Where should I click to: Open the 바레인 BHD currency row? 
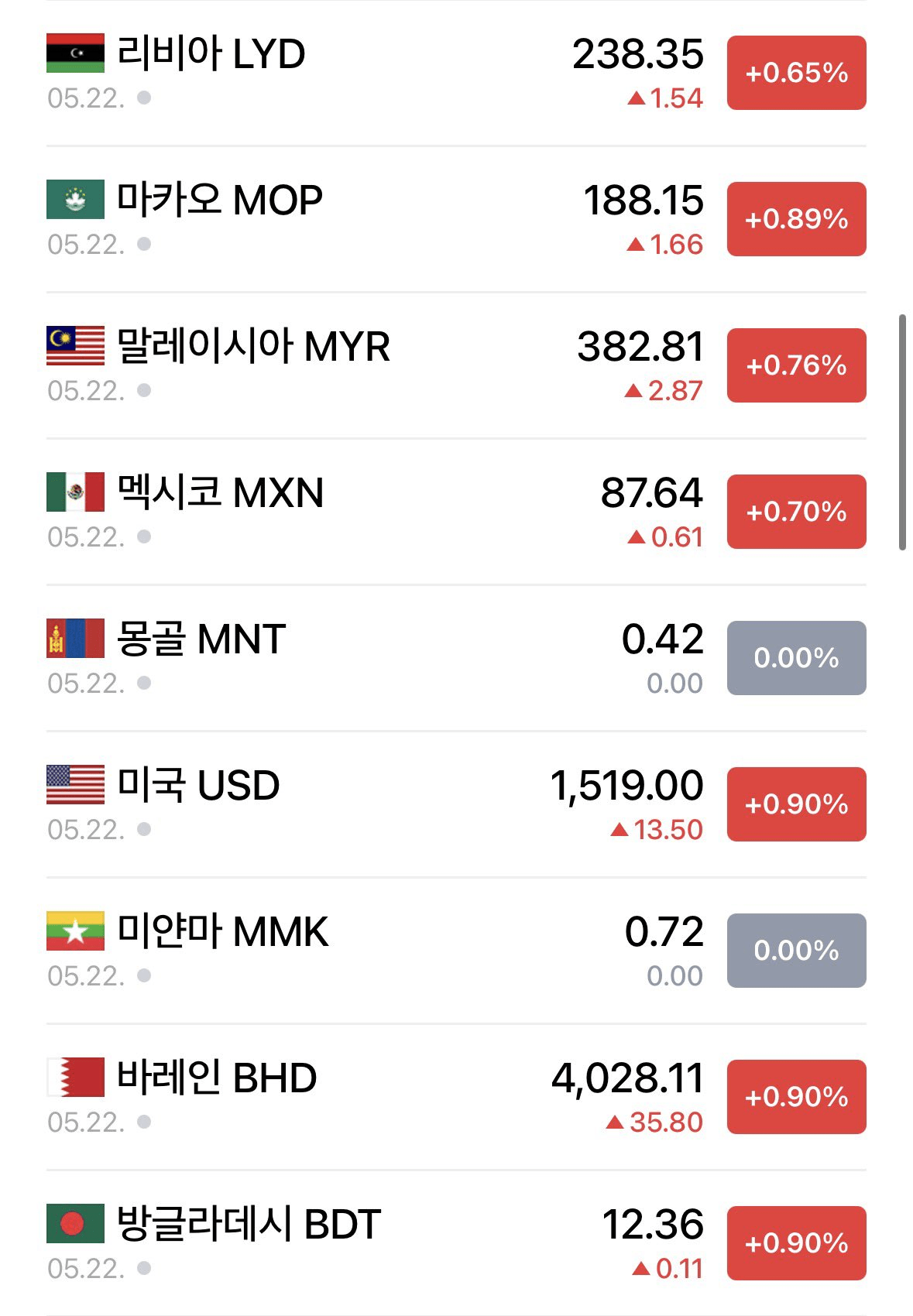click(x=456, y=1097)
